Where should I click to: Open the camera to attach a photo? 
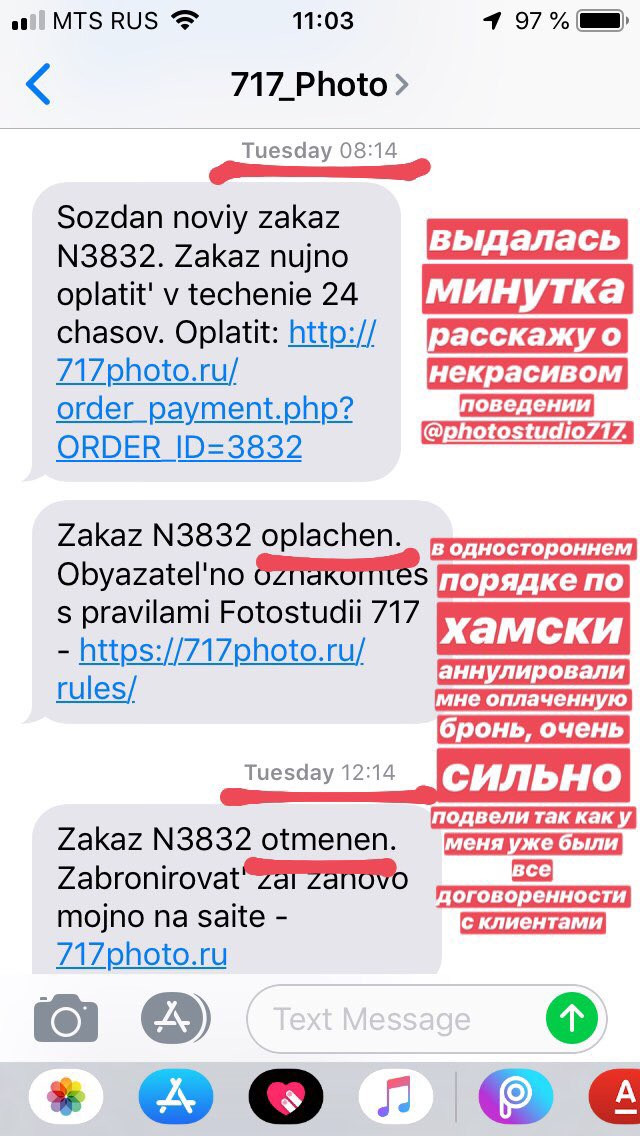tap(66, 1019)
